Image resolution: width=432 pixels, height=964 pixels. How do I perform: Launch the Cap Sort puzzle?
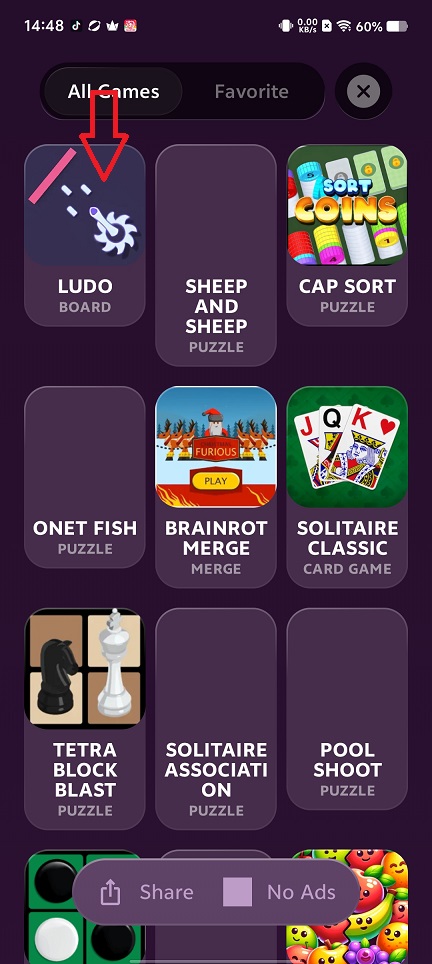click(347, 235)
